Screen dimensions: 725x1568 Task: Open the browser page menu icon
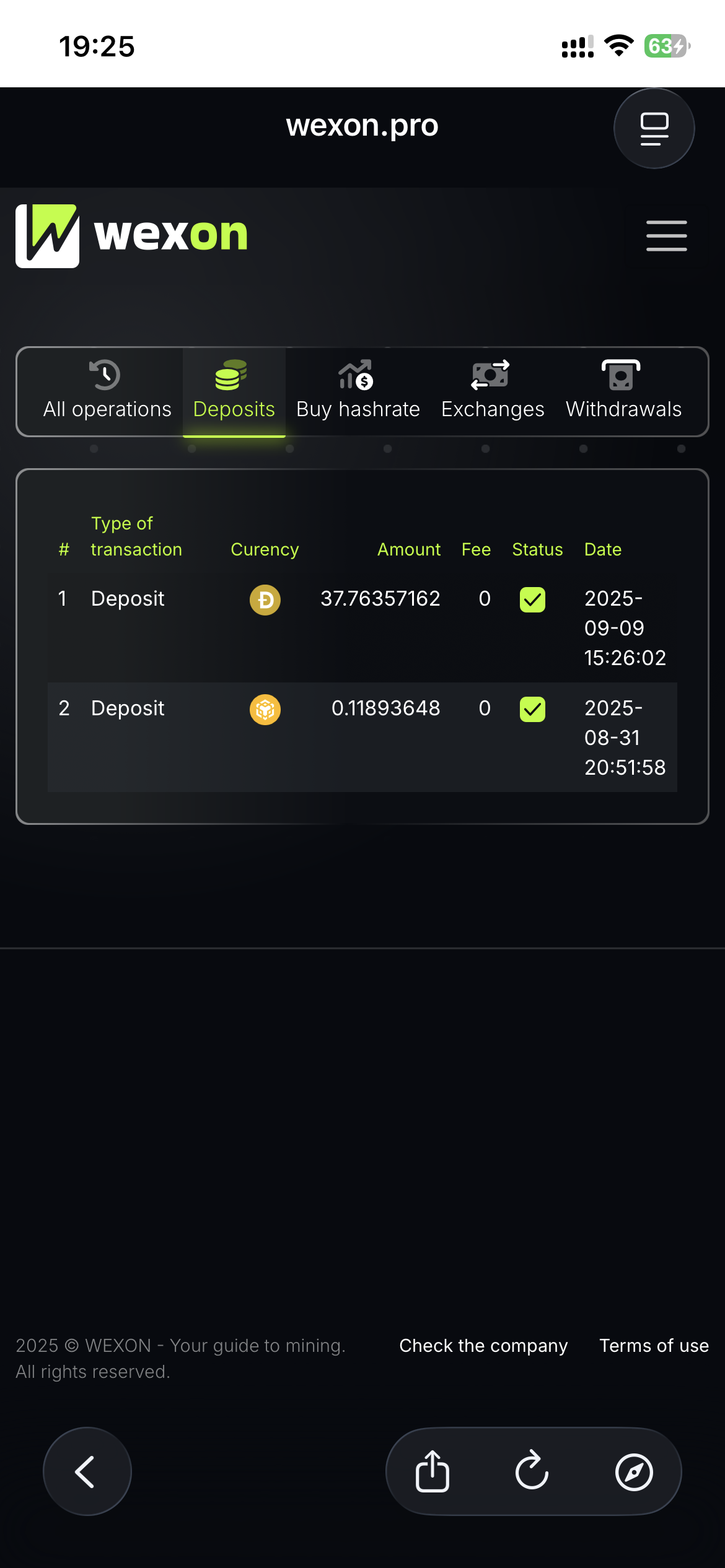[x=654, y=128]
